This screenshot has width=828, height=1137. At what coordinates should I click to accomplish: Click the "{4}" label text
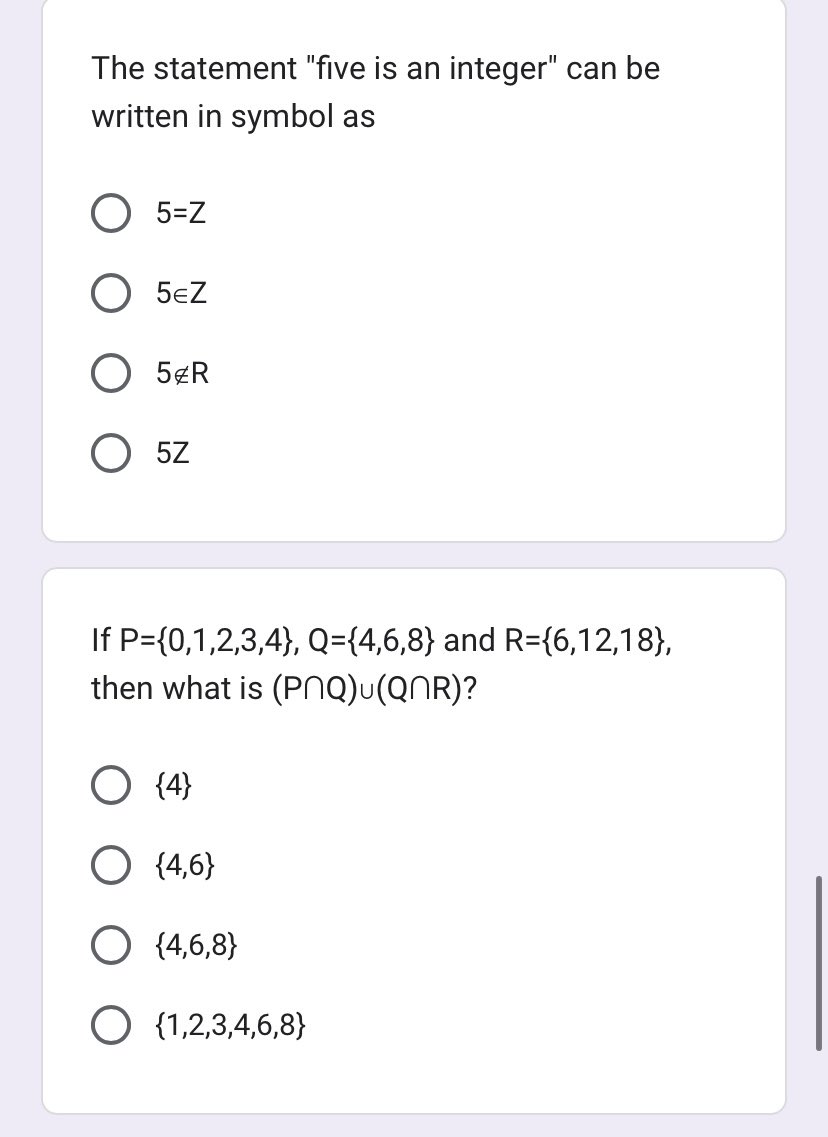coord(170,784)
